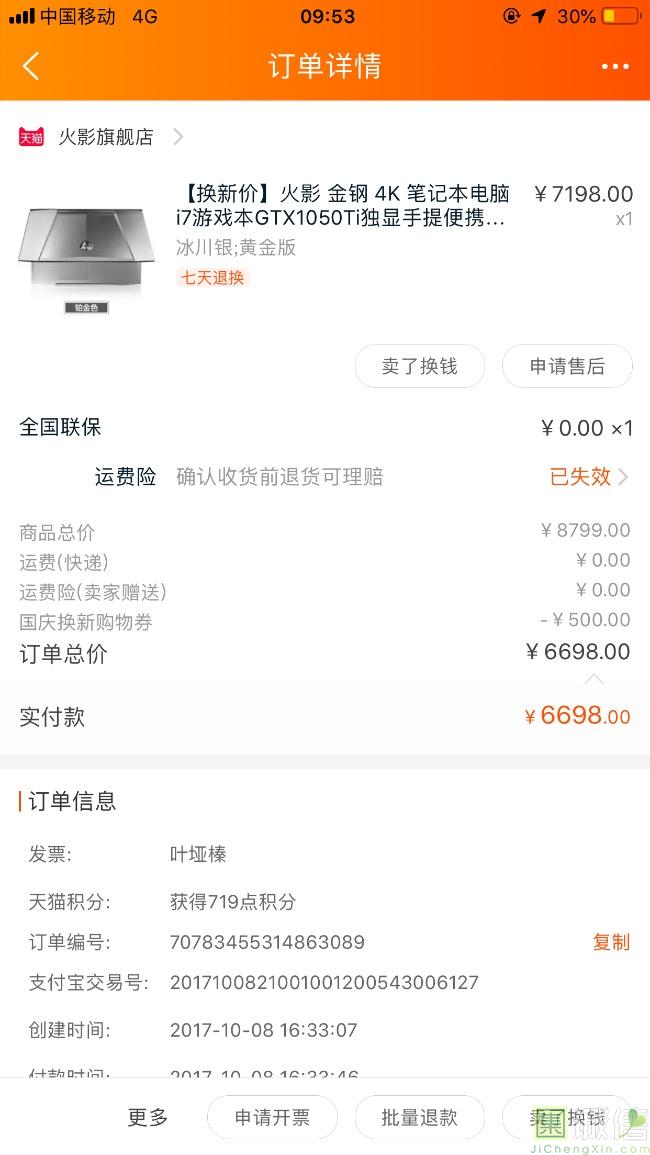The image size is (650, 1155).
Task: Tap 批量退款 for batch refund
Action: click(419, 1117)
